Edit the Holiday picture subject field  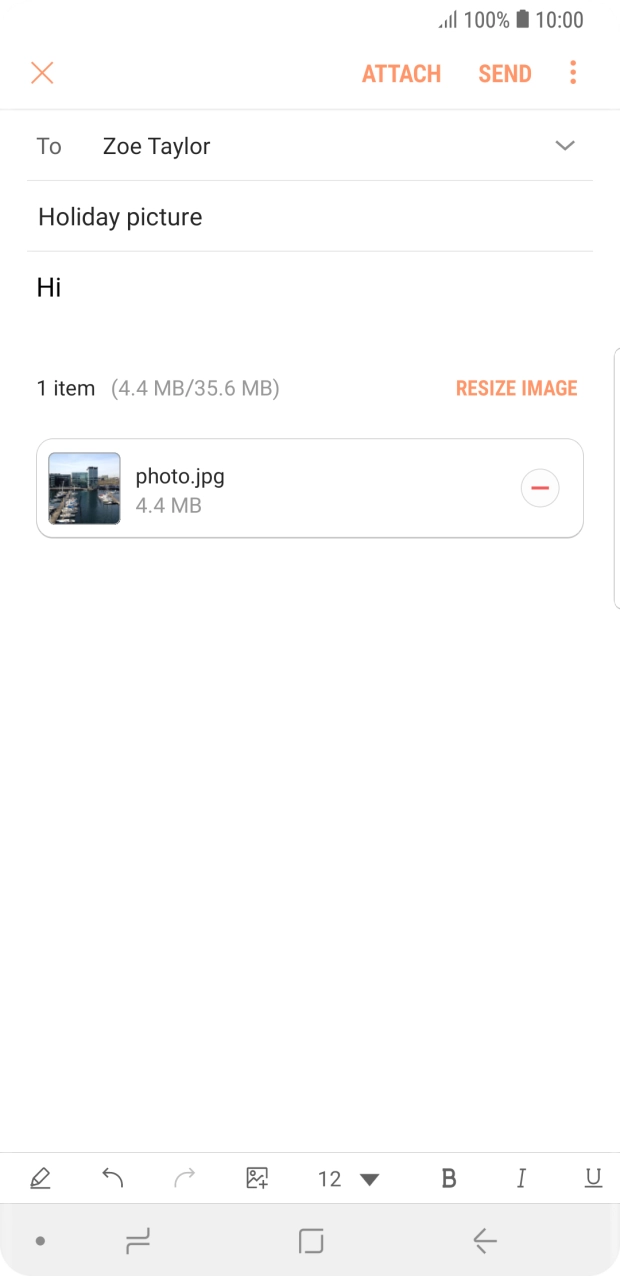(300, 217)
